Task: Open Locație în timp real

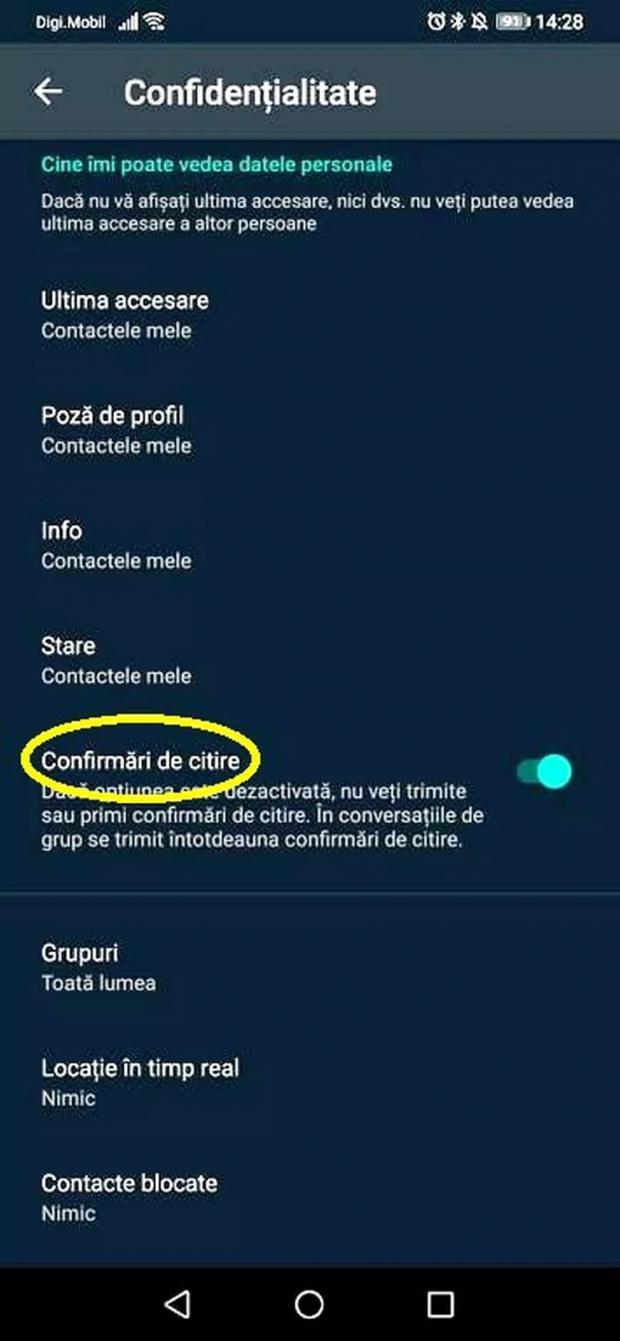Action: (140, 1082)
